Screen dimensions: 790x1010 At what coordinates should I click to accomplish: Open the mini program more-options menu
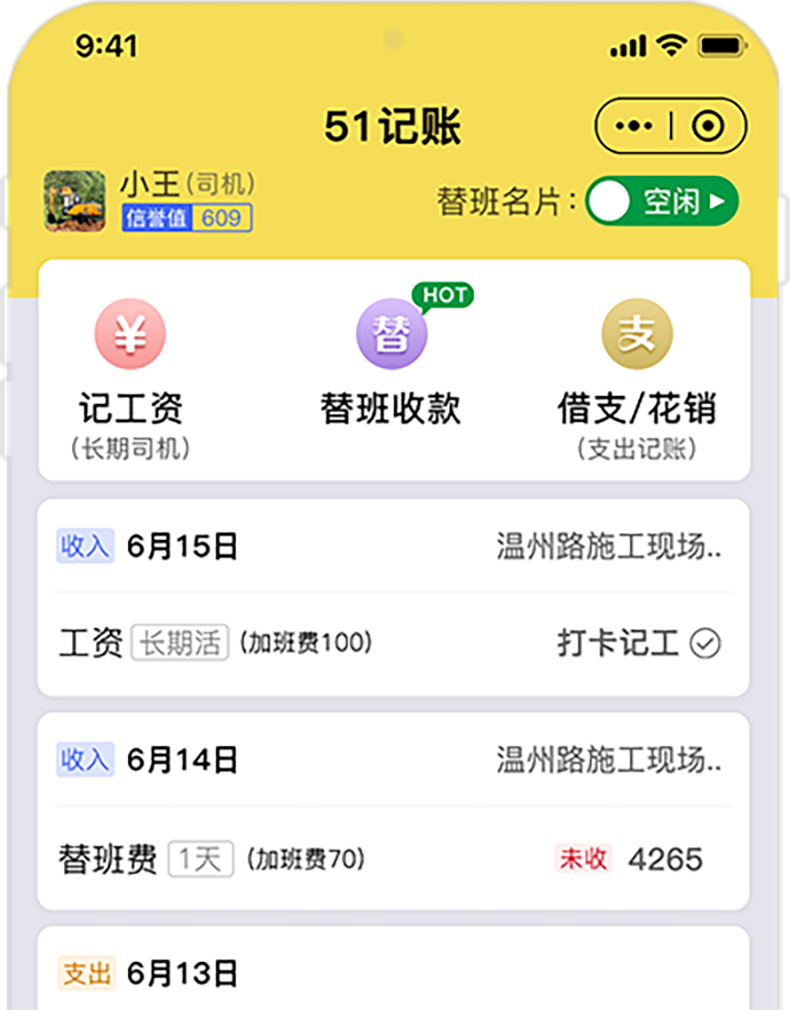634,126
